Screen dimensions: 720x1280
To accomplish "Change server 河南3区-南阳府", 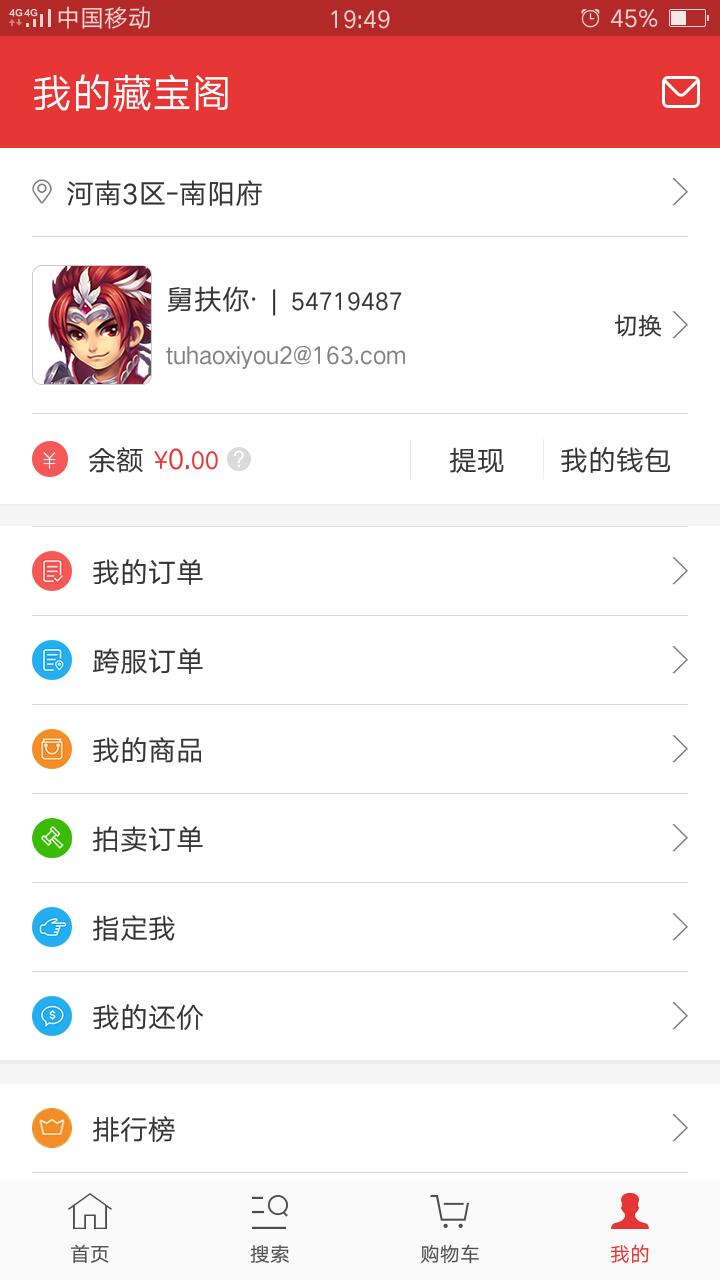I will point(360,193).
